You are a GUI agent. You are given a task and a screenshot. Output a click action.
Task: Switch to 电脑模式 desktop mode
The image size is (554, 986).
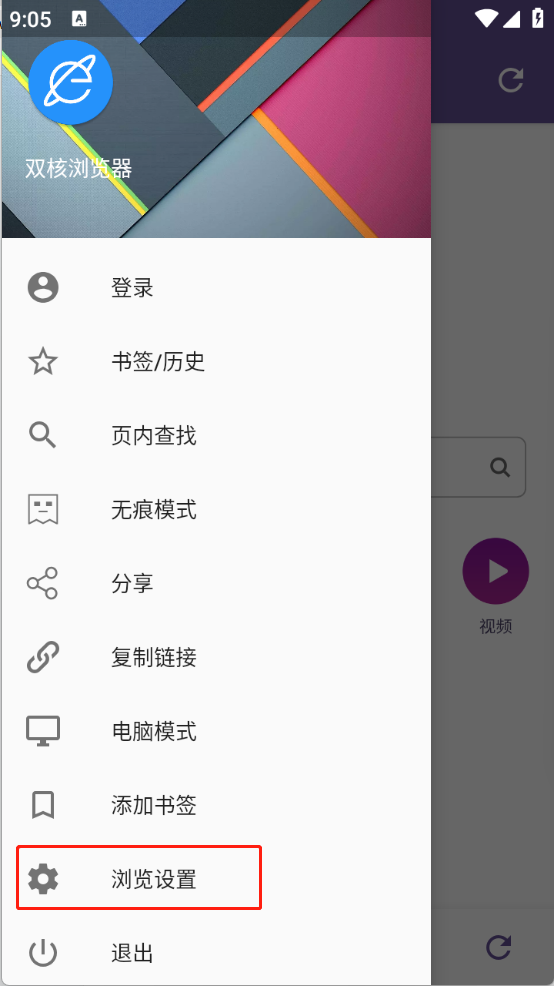(x=216, y=731)
